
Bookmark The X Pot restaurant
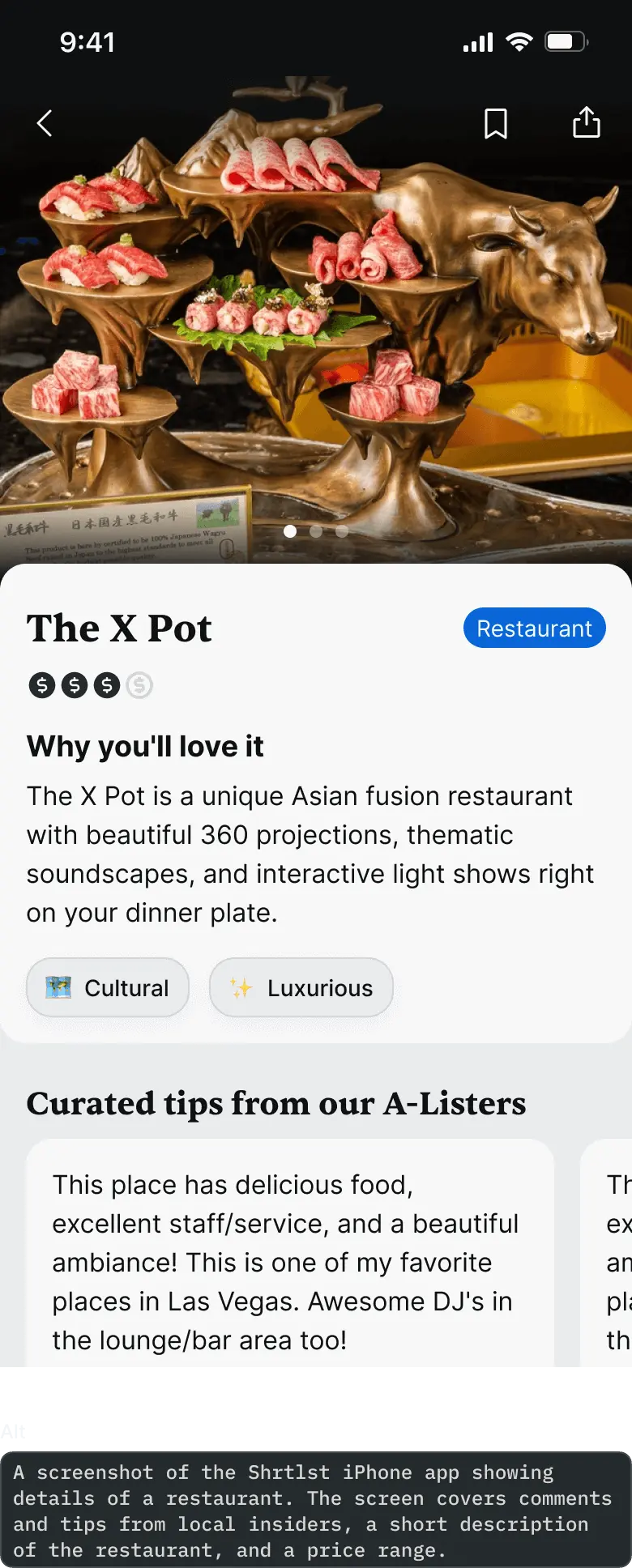point(495,124)
